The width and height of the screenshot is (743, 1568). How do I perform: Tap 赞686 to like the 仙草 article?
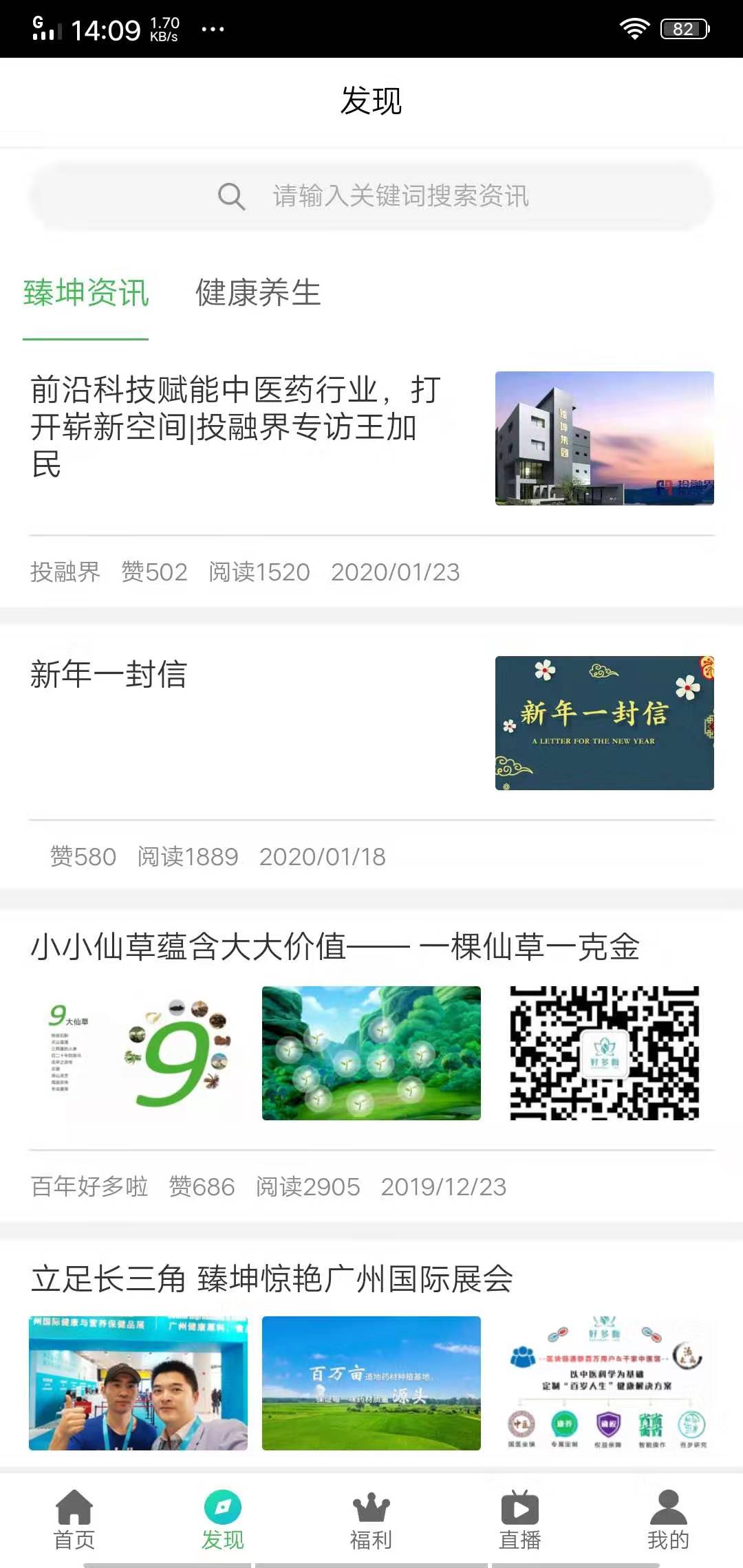(x=202, y=1186)
